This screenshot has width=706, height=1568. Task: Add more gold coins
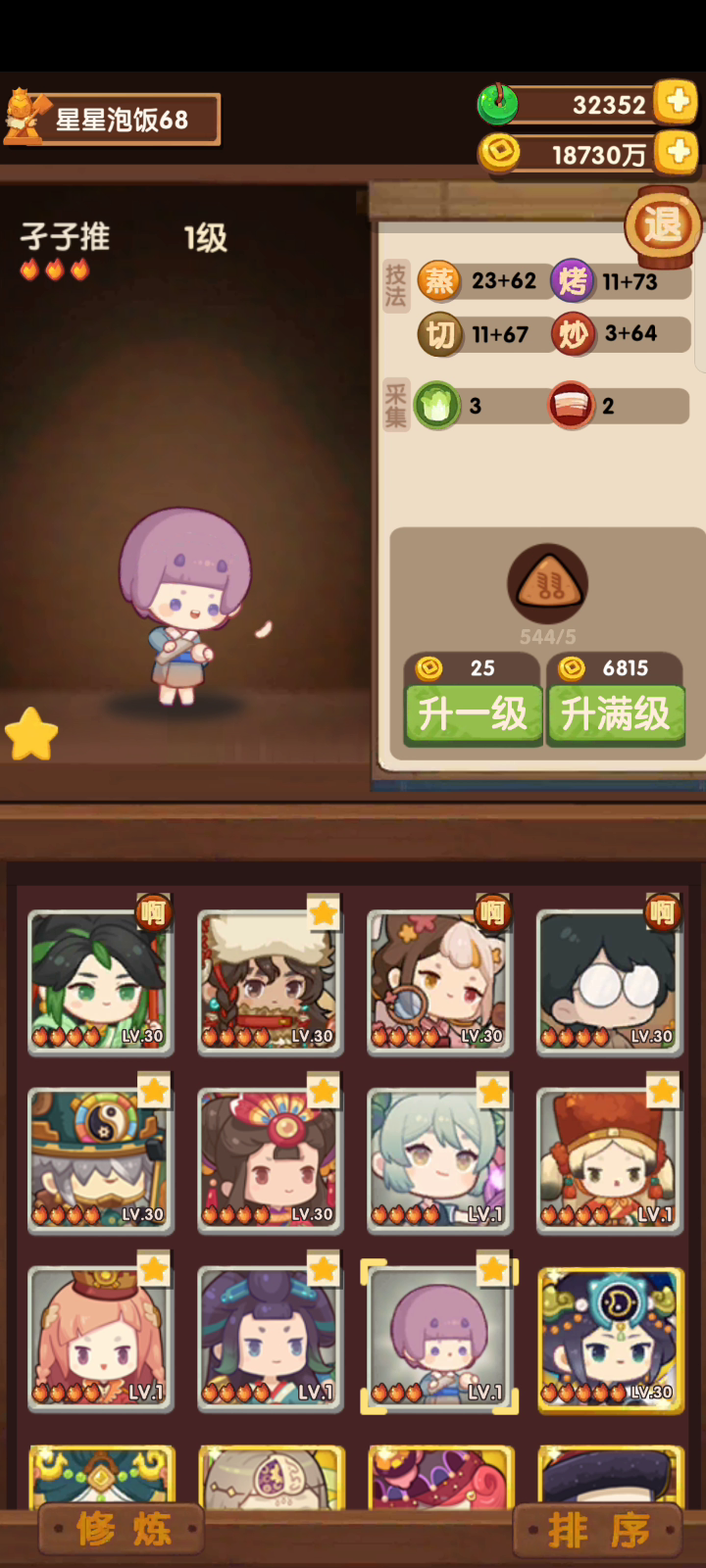point(677,152)
